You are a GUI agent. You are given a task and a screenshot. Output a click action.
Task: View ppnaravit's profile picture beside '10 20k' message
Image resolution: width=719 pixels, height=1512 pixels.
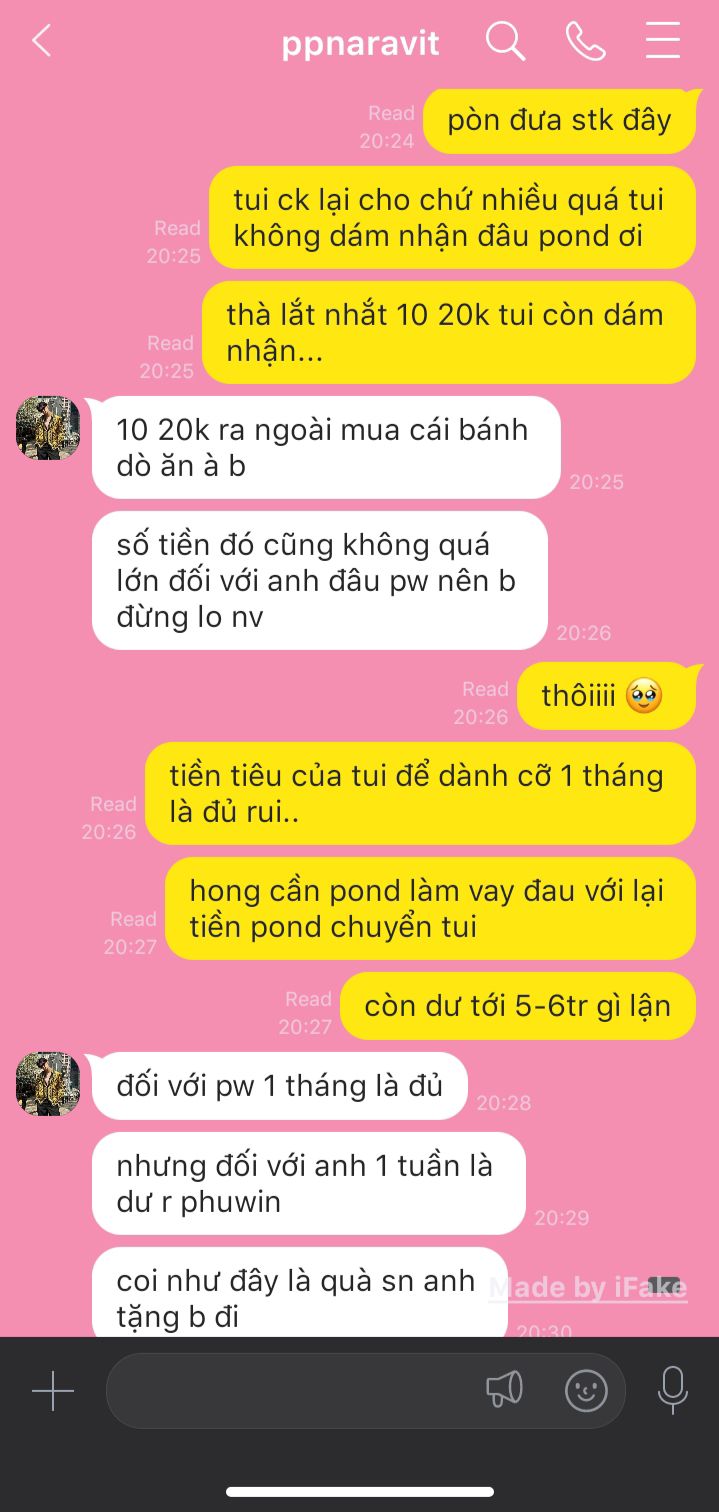[48, 428]
